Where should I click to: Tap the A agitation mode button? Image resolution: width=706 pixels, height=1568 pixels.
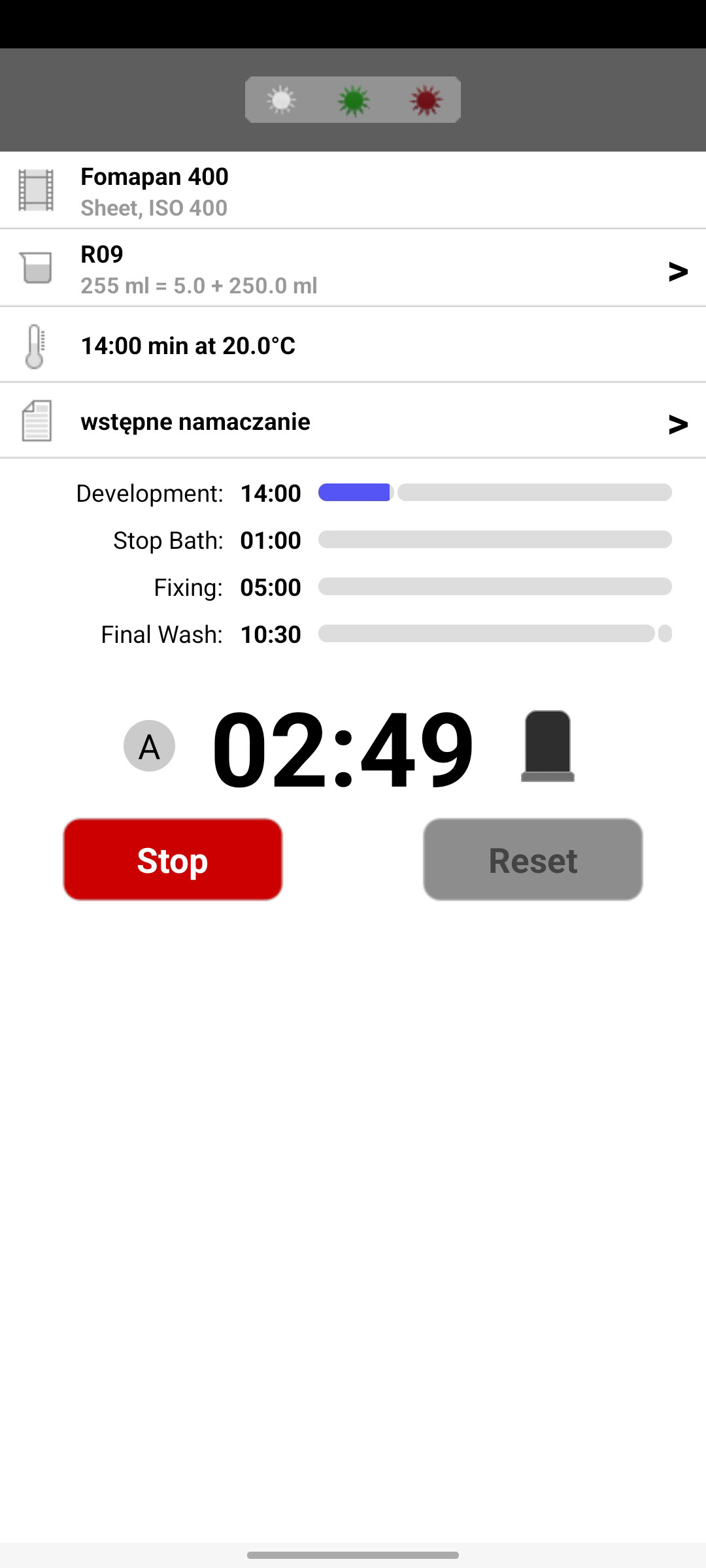coord(149,746)
